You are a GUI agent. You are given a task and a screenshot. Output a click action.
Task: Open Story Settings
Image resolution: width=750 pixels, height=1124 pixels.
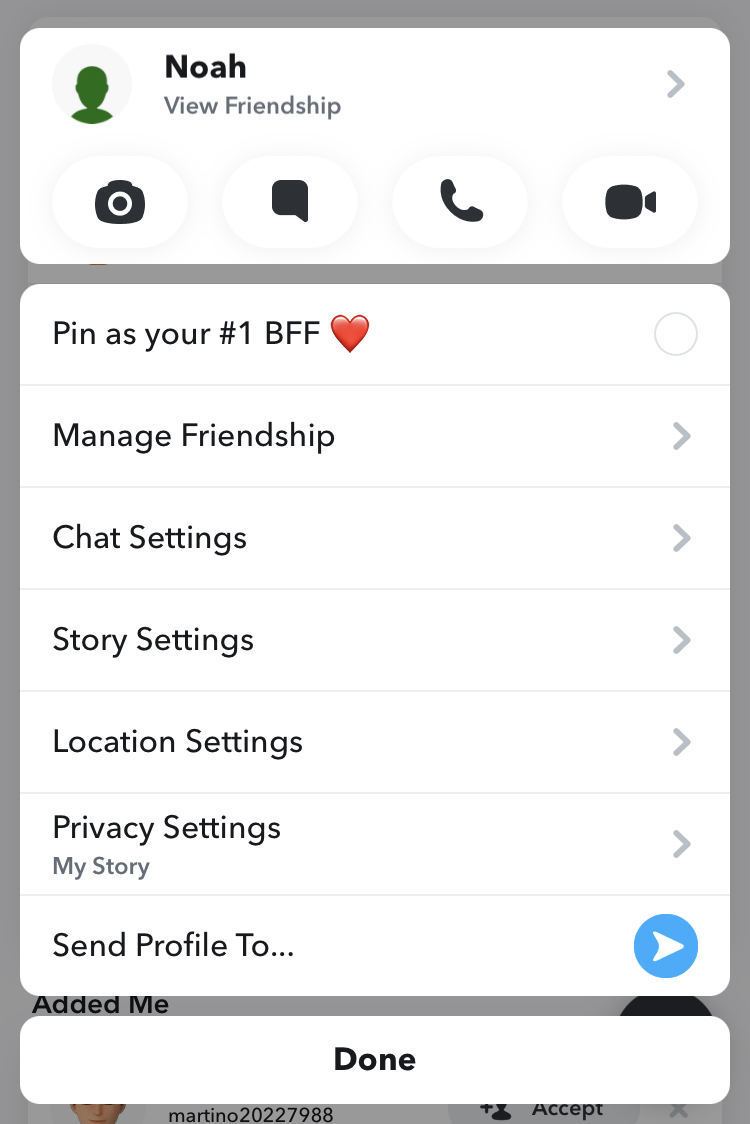(x=374, y=640)
